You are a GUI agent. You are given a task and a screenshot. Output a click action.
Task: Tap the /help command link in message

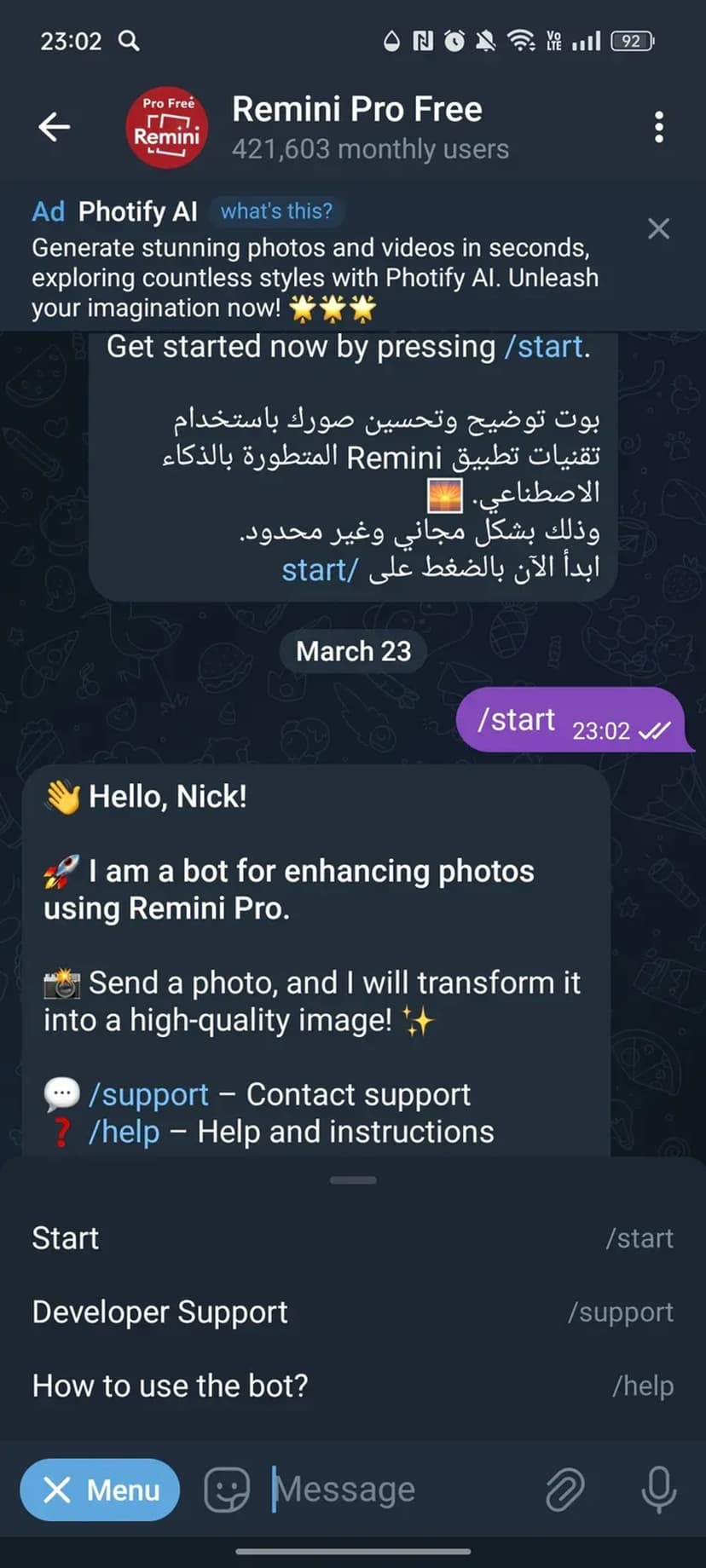(124, 1132)
